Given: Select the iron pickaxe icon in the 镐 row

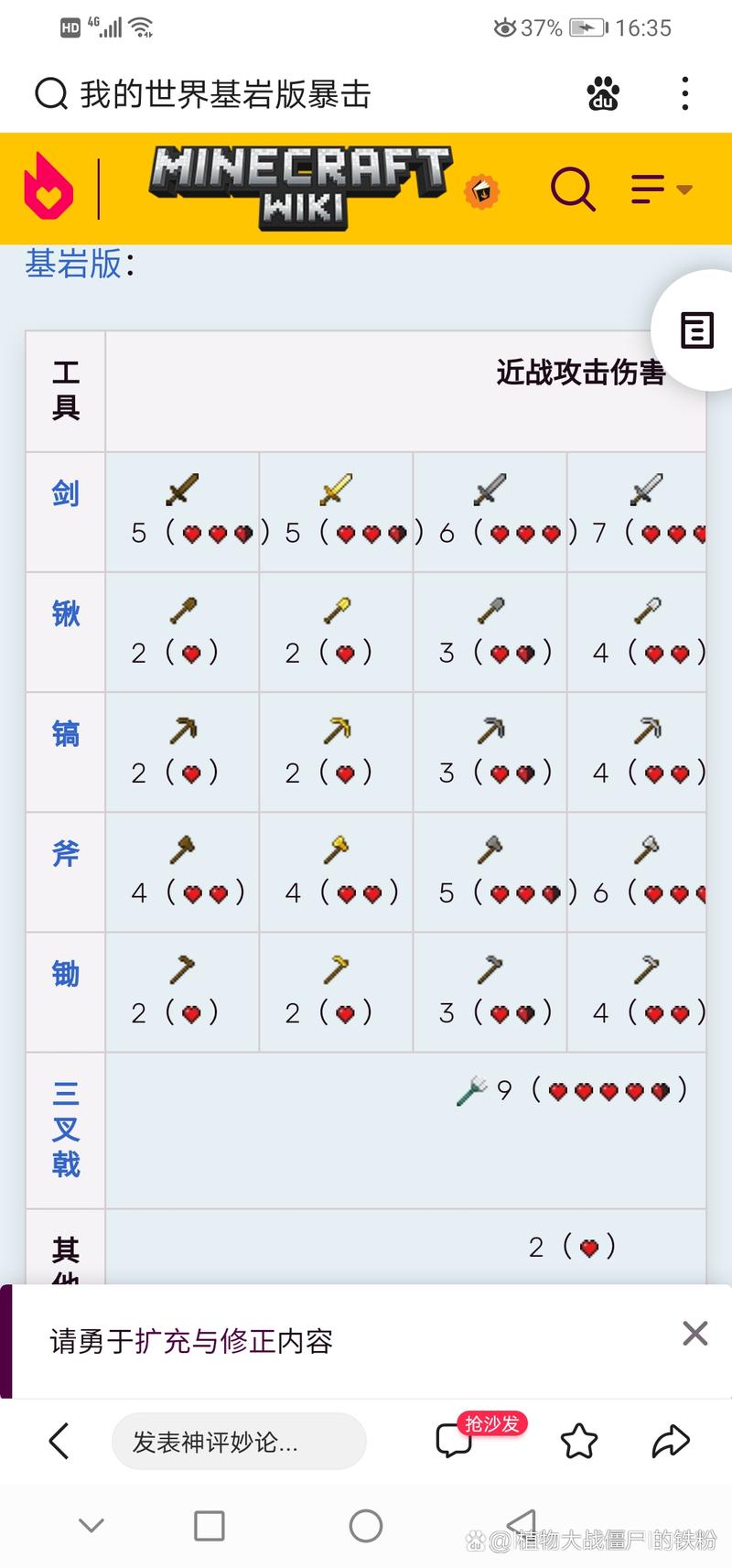Looking at the screenshot, I should (490, 728).
